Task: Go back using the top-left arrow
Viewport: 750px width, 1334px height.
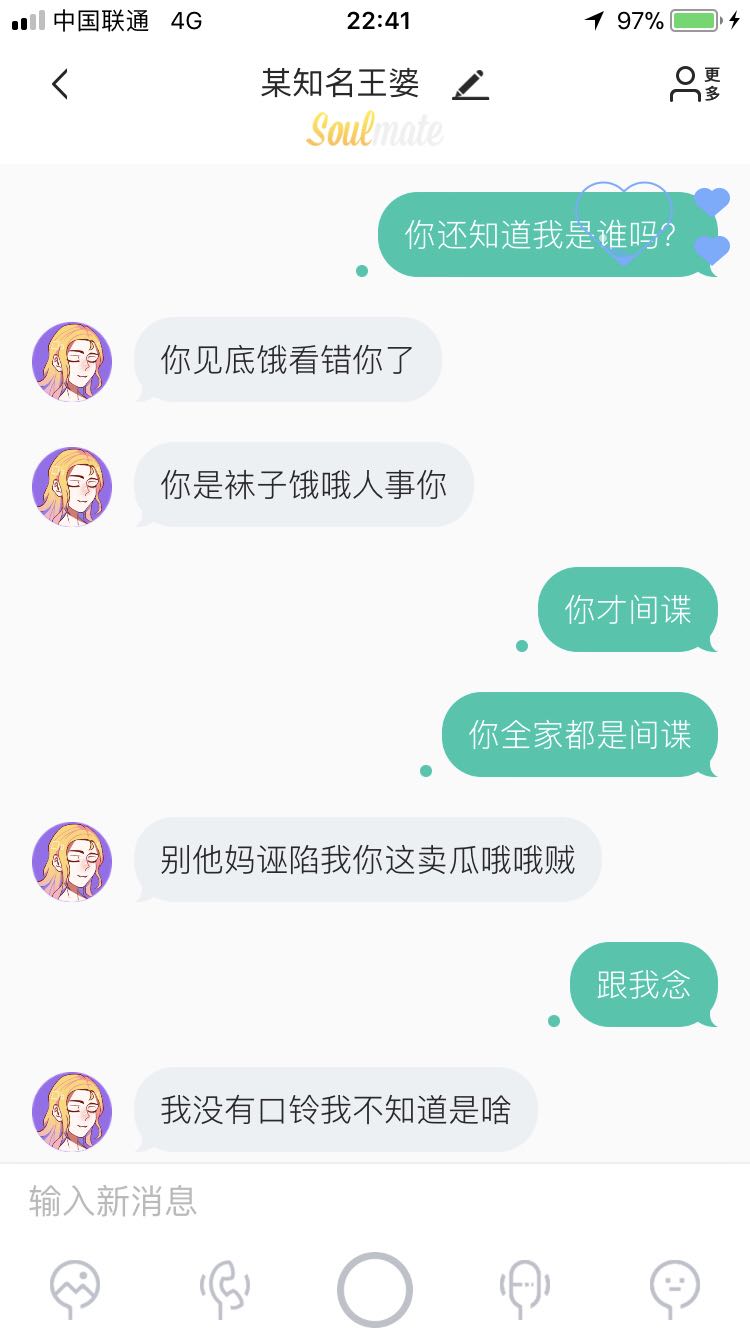Action: click(x=60, y=85)
